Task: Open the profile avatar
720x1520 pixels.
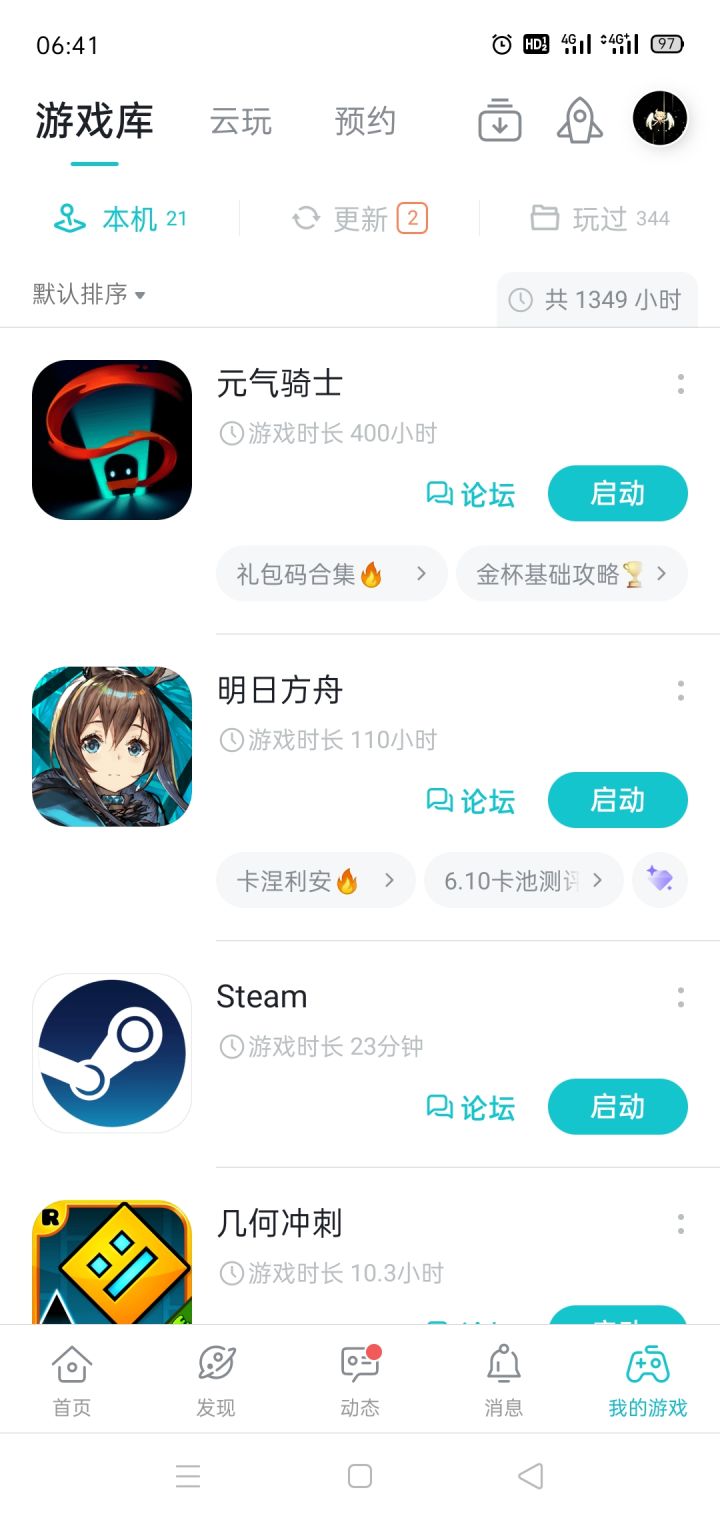Action: pos(660,118)
